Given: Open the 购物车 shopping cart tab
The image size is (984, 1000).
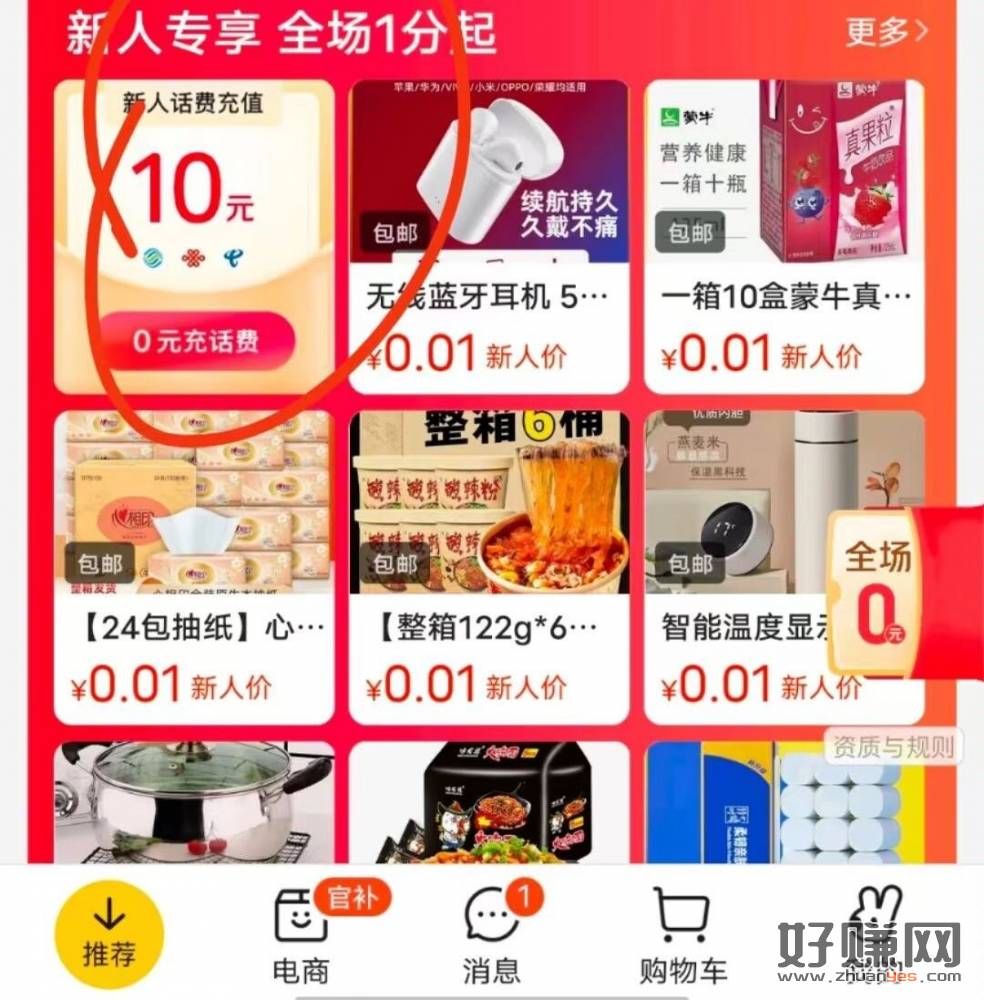Looking at the screenshot, I should coord(683,936).
